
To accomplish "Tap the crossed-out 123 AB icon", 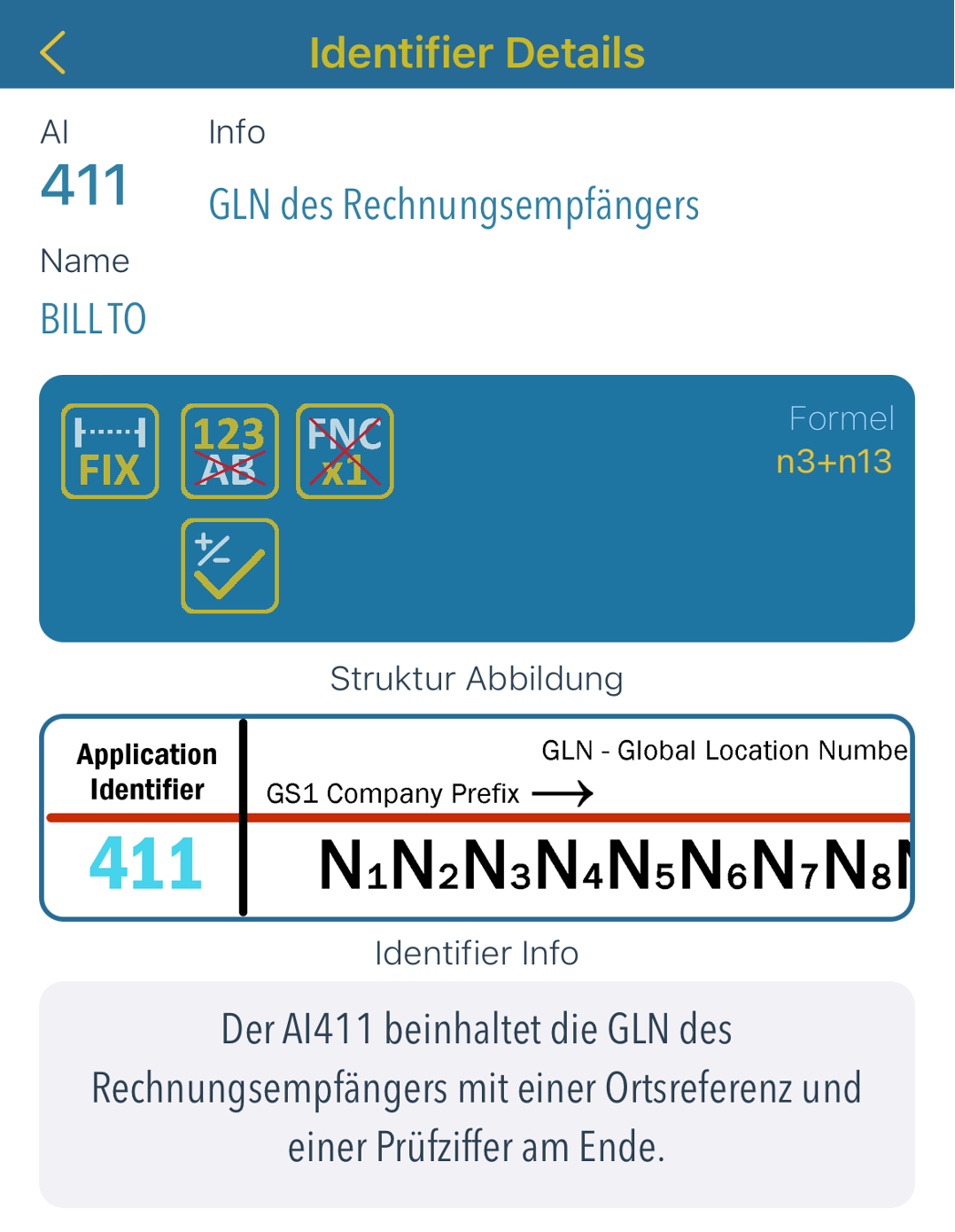I will 229,451.
